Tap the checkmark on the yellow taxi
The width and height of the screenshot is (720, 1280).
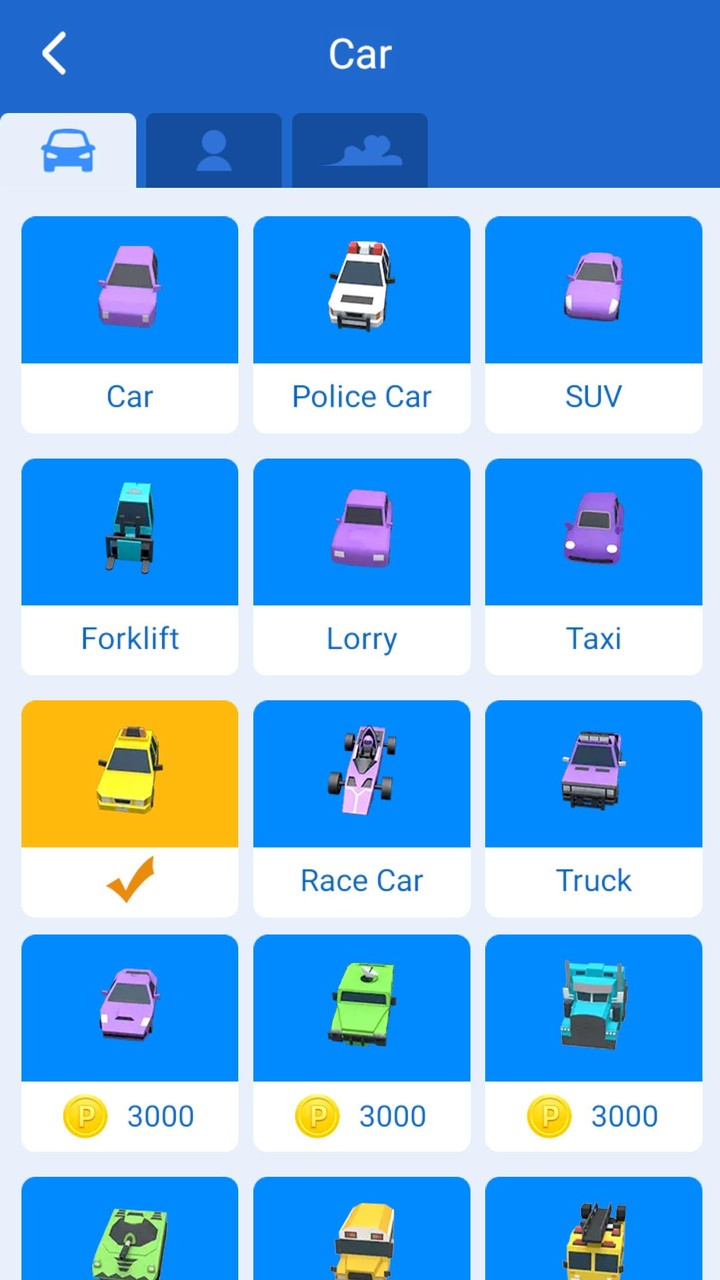pos(129,880)
